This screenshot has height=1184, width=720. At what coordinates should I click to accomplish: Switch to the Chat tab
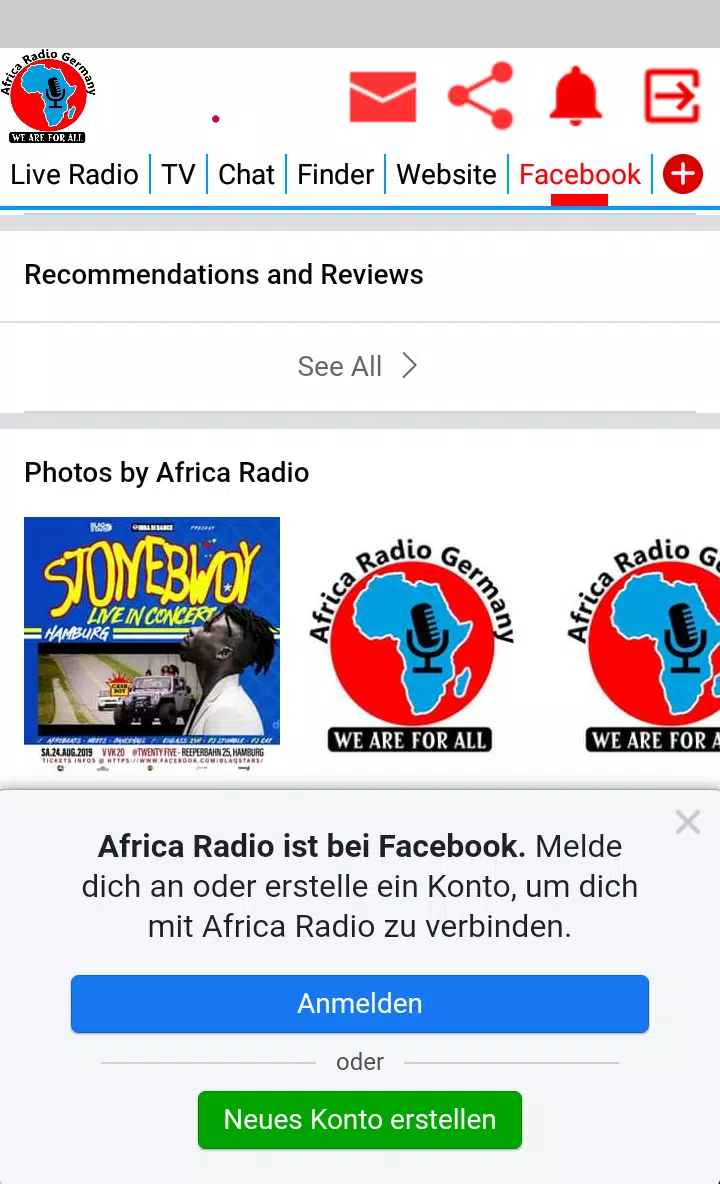coord(246,174)
